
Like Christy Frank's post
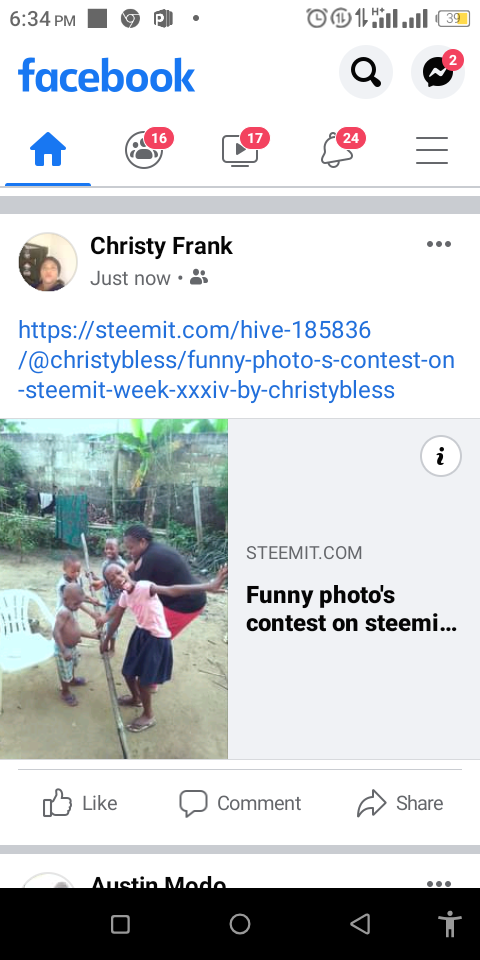click(x=80, y=803)
